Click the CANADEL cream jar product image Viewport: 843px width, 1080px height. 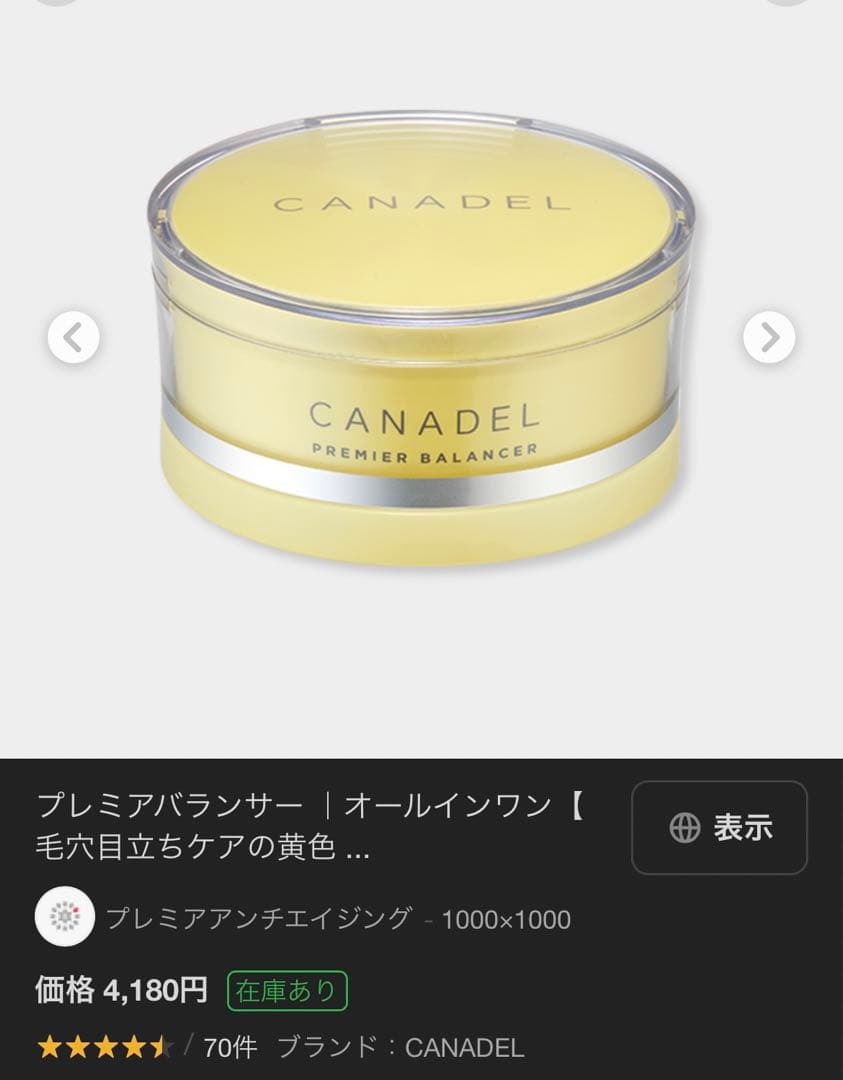(x=420, y=340)
